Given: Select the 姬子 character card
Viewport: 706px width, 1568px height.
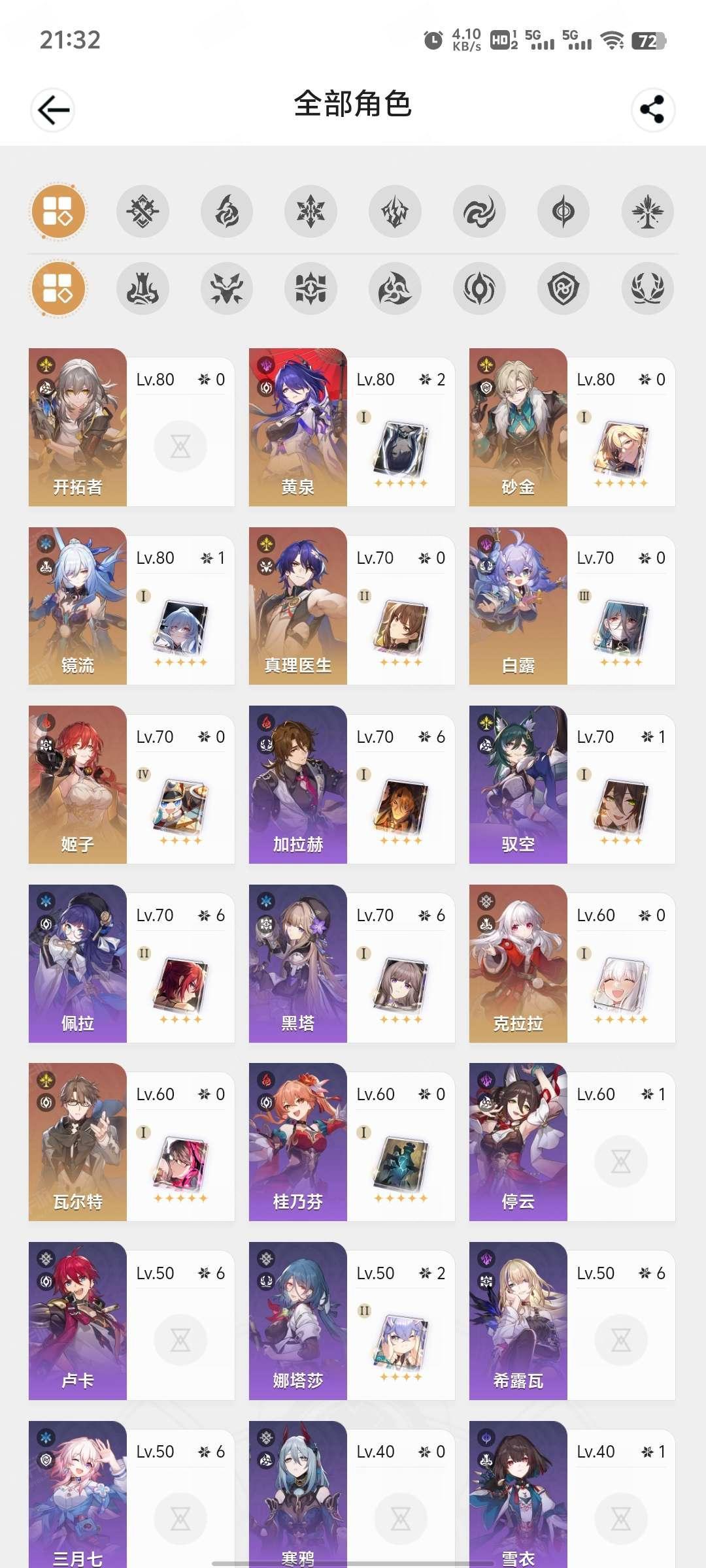Looking at the screenshot, I should pos(131,785).
